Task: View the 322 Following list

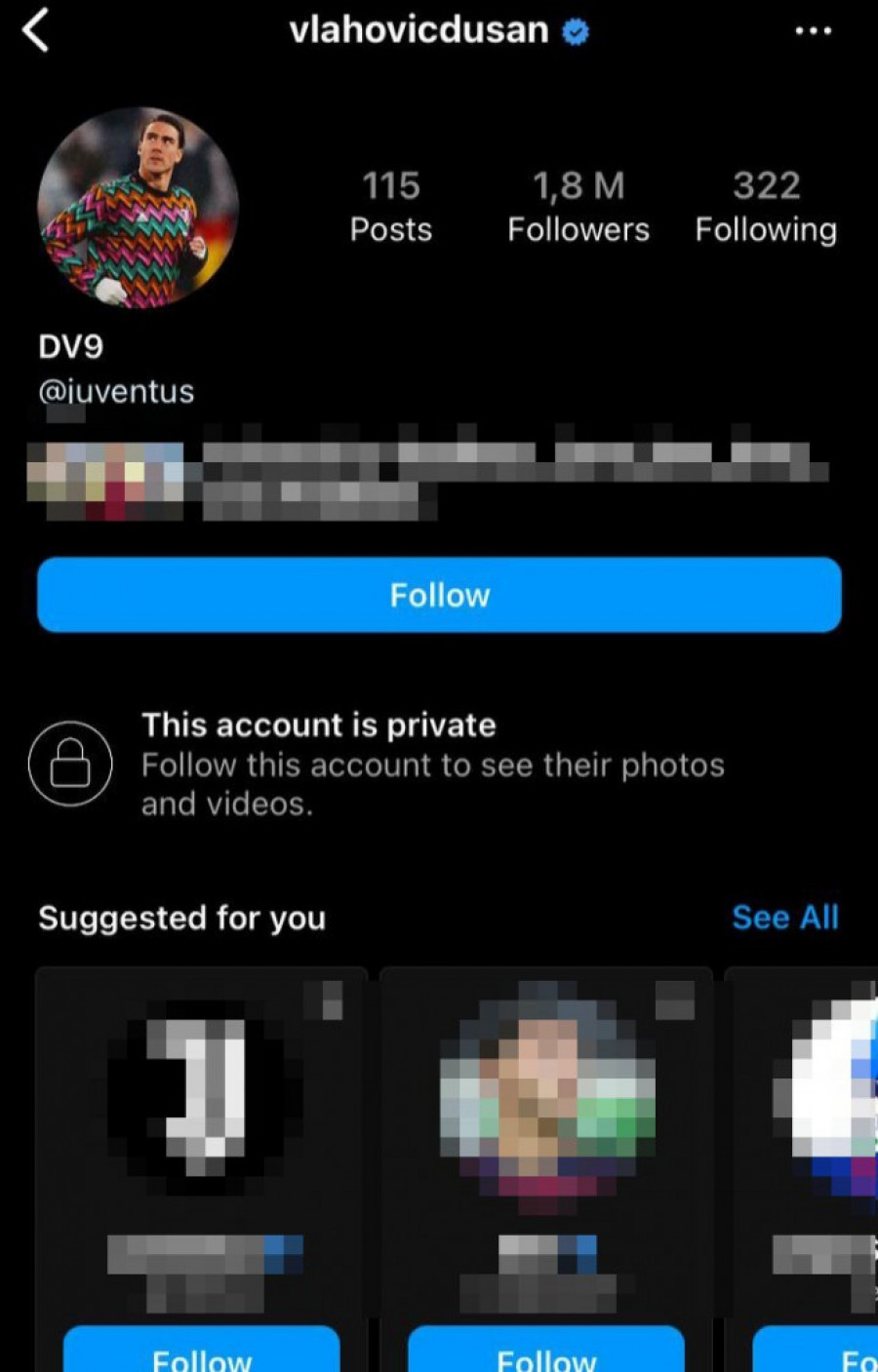Action: 766,206
